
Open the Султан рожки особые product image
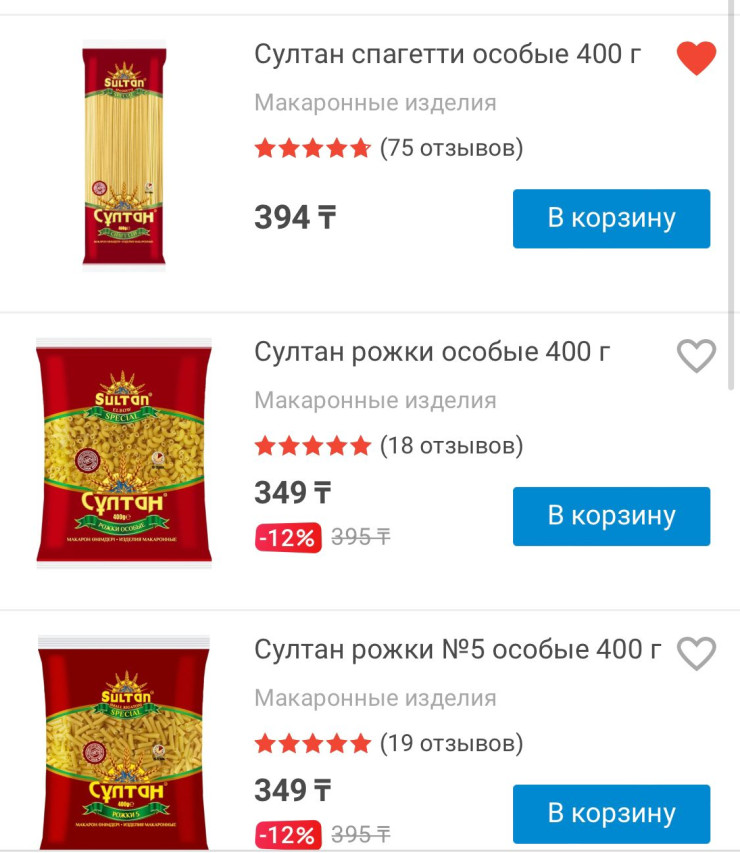pyautogui.click(x=124, y=453)
